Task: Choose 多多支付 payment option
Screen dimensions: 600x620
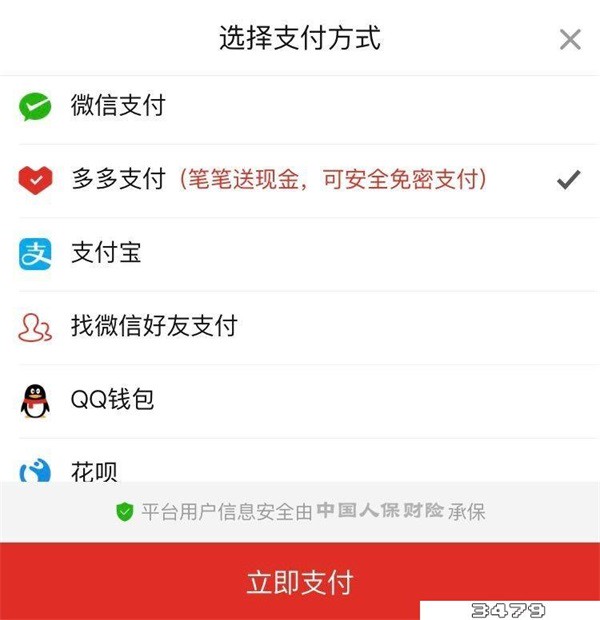Action: click(118, 180)
